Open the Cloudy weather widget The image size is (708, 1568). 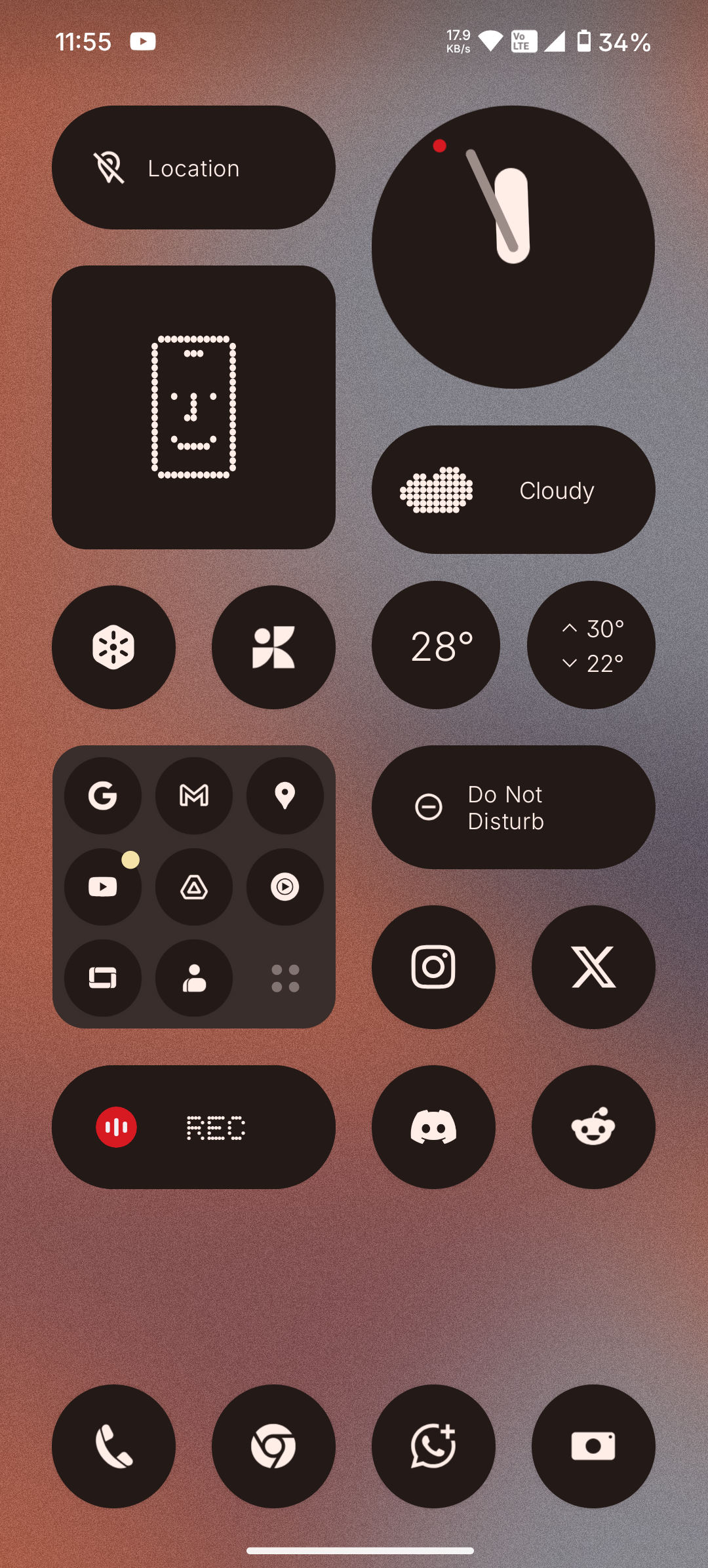pos(513,490)
